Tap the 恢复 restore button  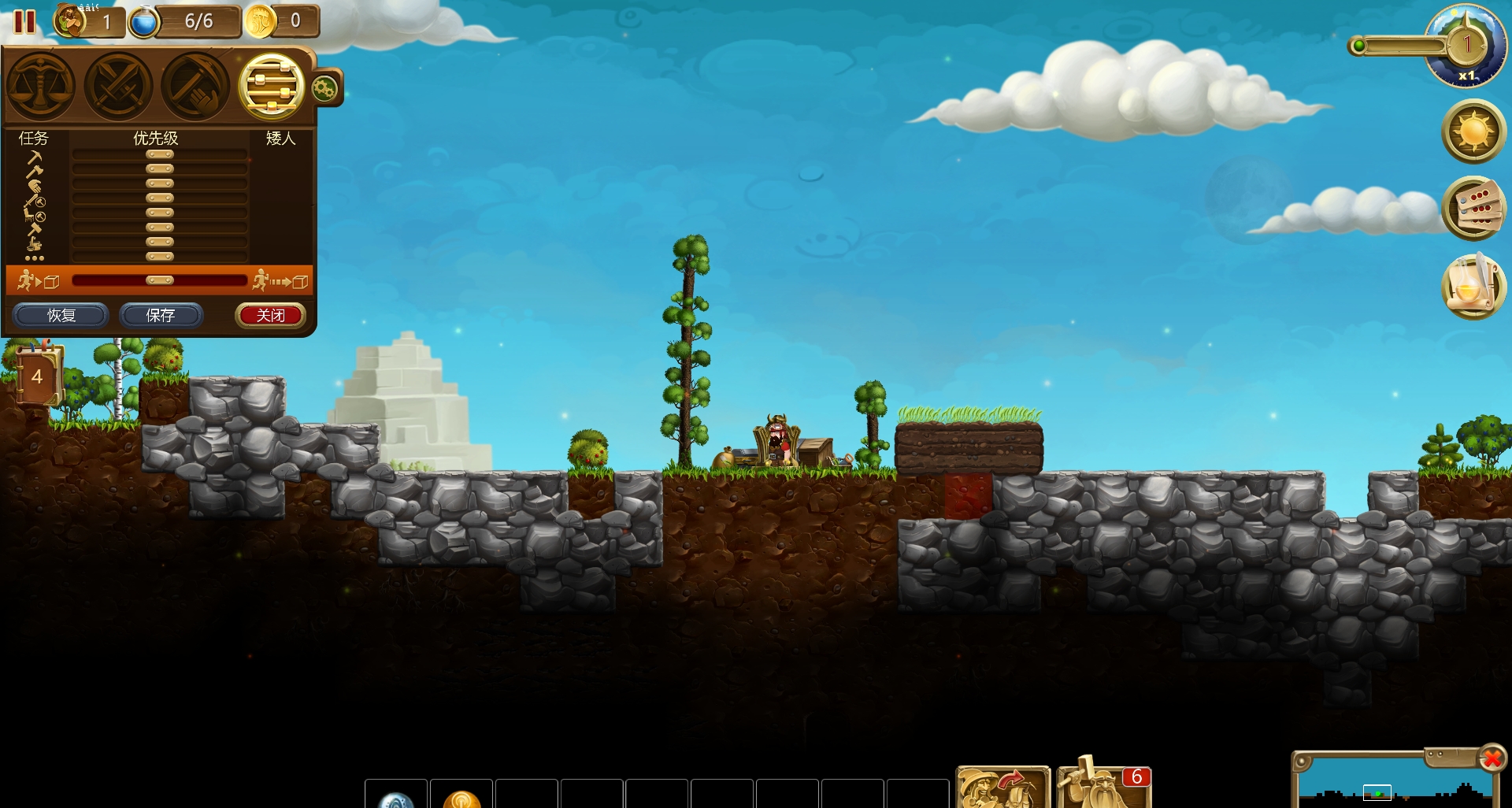61,316
